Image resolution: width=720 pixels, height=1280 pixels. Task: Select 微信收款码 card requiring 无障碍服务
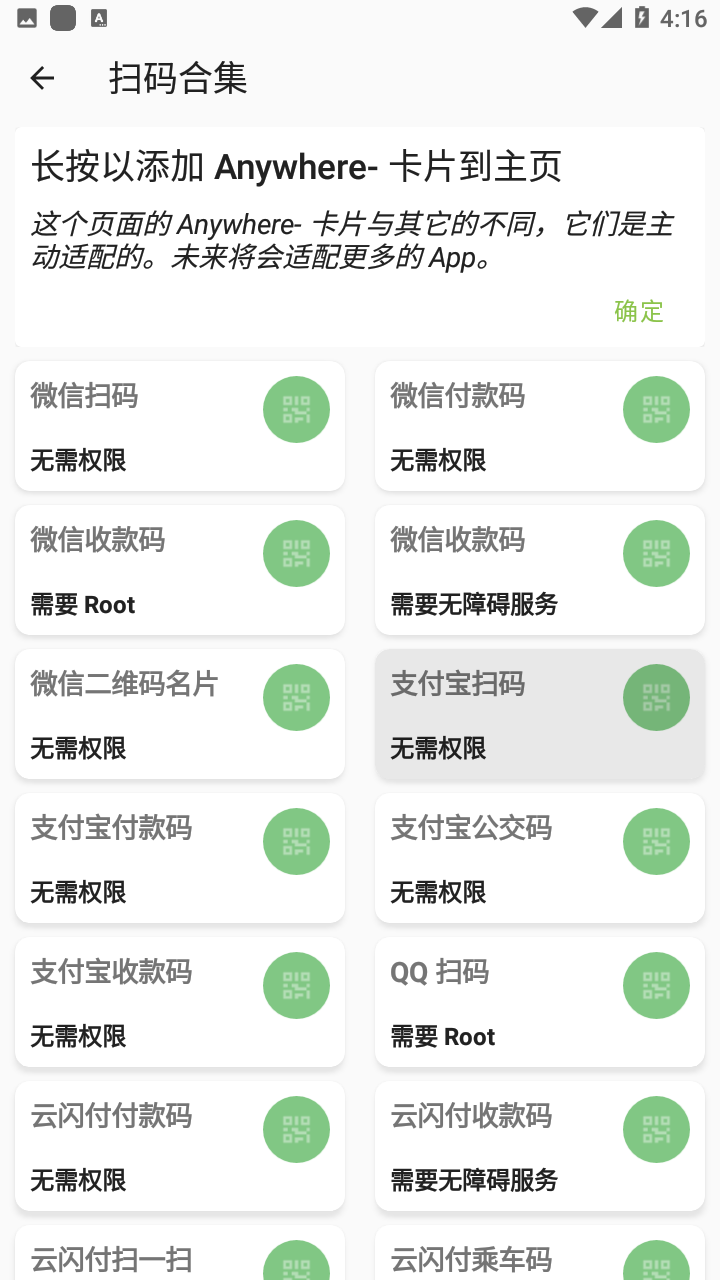(x=540, y=570)
